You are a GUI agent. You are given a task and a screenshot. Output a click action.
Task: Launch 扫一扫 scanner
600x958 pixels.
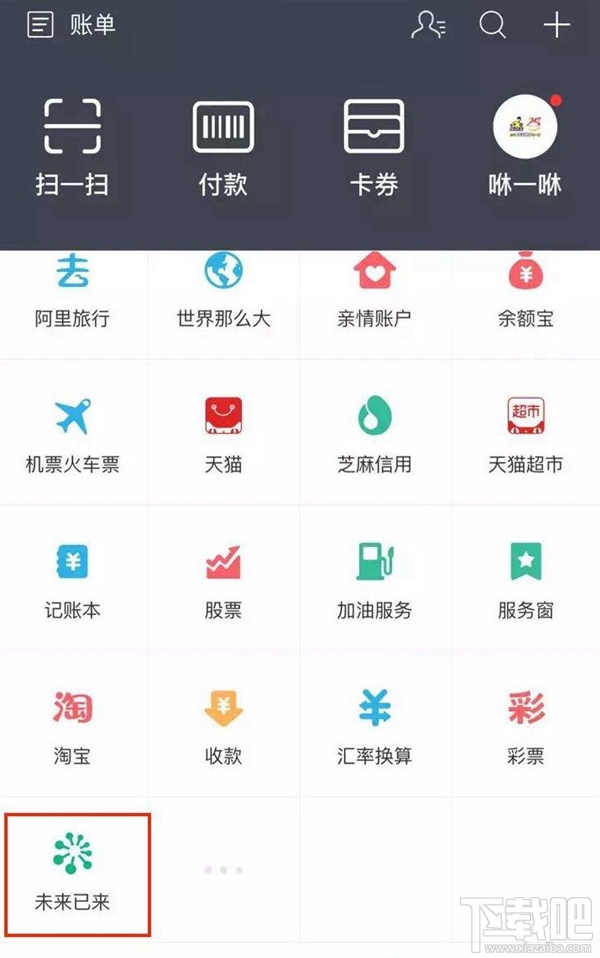[x=72, y=147]
